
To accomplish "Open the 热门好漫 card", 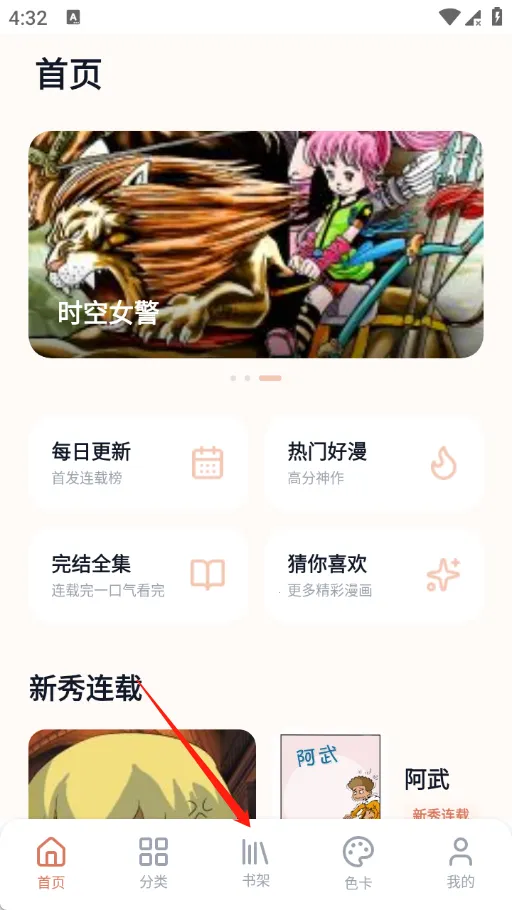I will [x=374, y=463].
